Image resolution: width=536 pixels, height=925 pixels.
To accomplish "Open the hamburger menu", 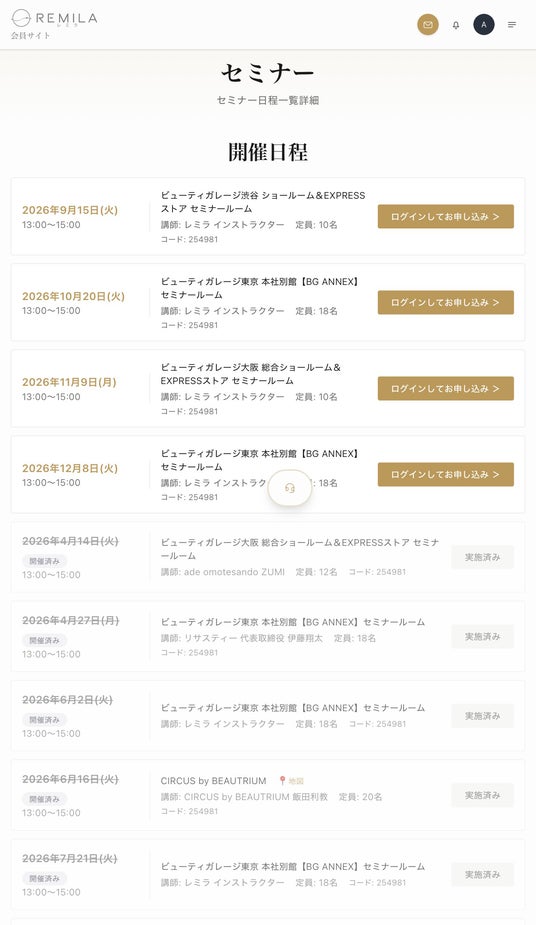I will [x=512, y=25].
